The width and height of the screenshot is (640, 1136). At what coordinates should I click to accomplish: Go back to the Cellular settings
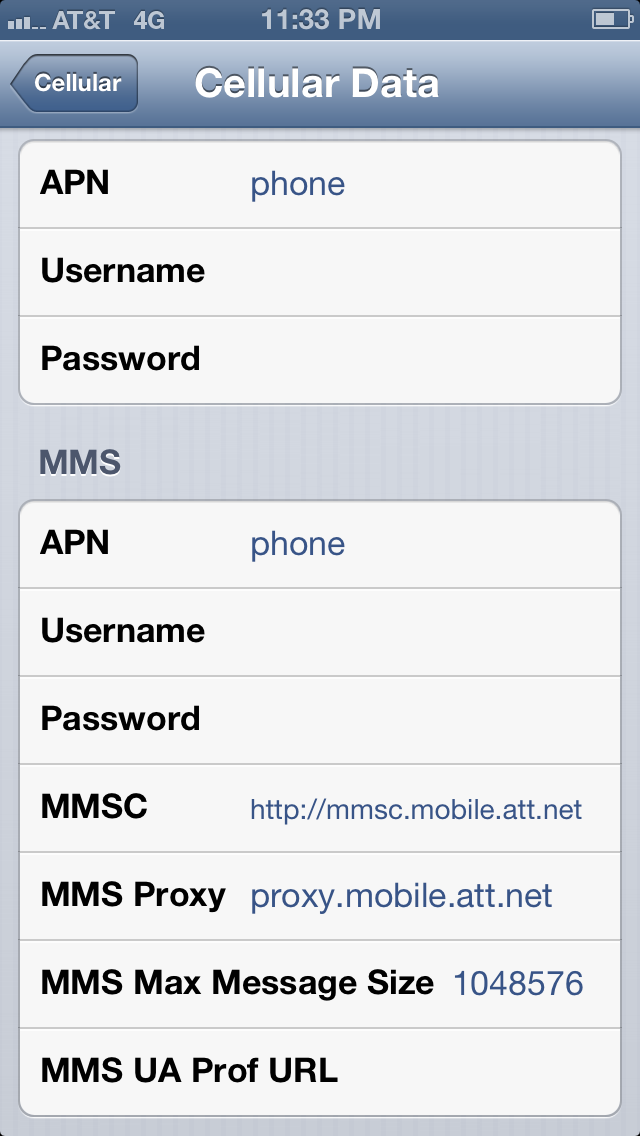[75, 83]
